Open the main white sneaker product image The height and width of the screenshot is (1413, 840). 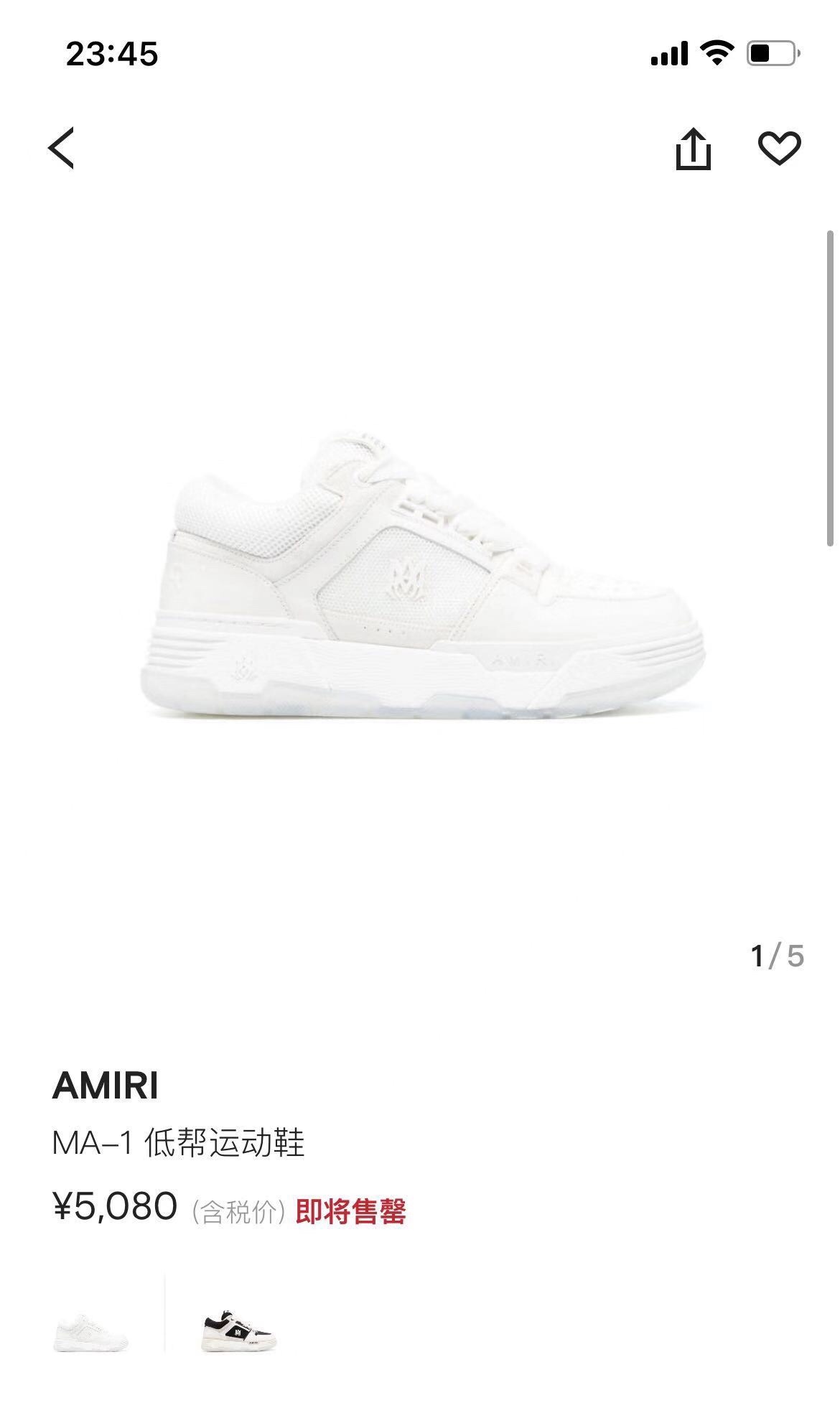(x=422, y=574)
